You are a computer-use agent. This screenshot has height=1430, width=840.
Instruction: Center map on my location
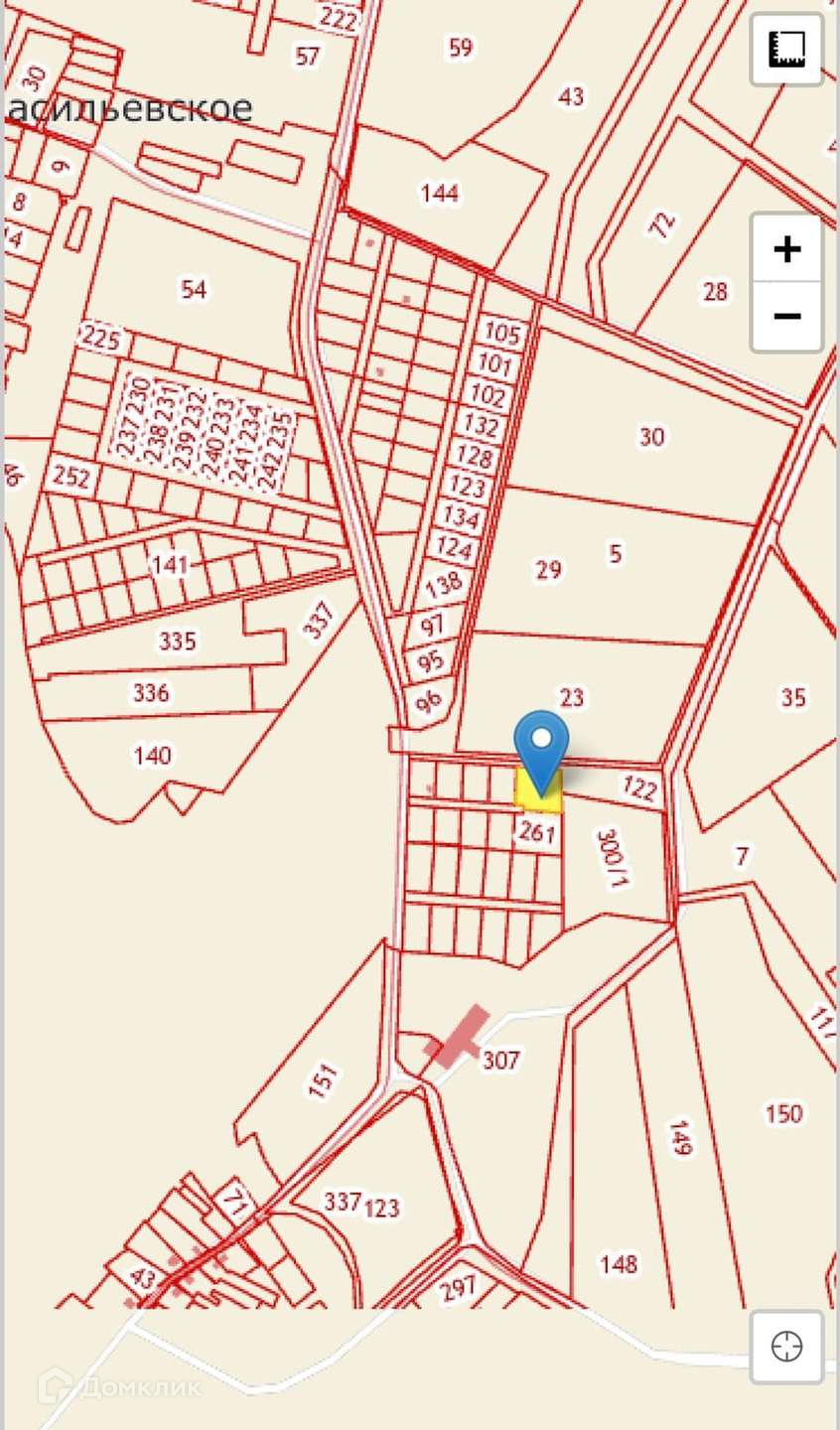click(786, 1347)
